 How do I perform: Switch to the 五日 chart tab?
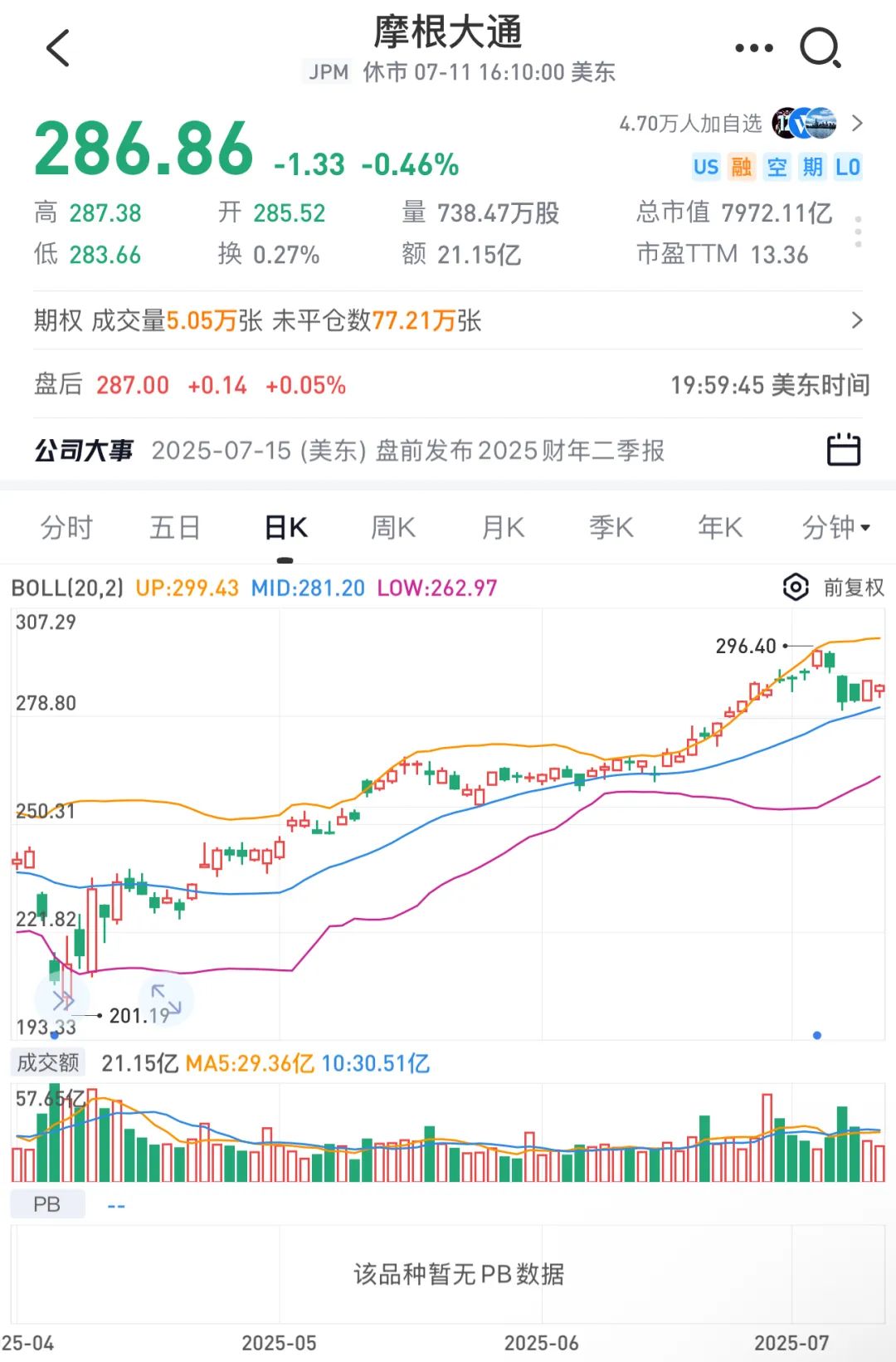(174, 527)
